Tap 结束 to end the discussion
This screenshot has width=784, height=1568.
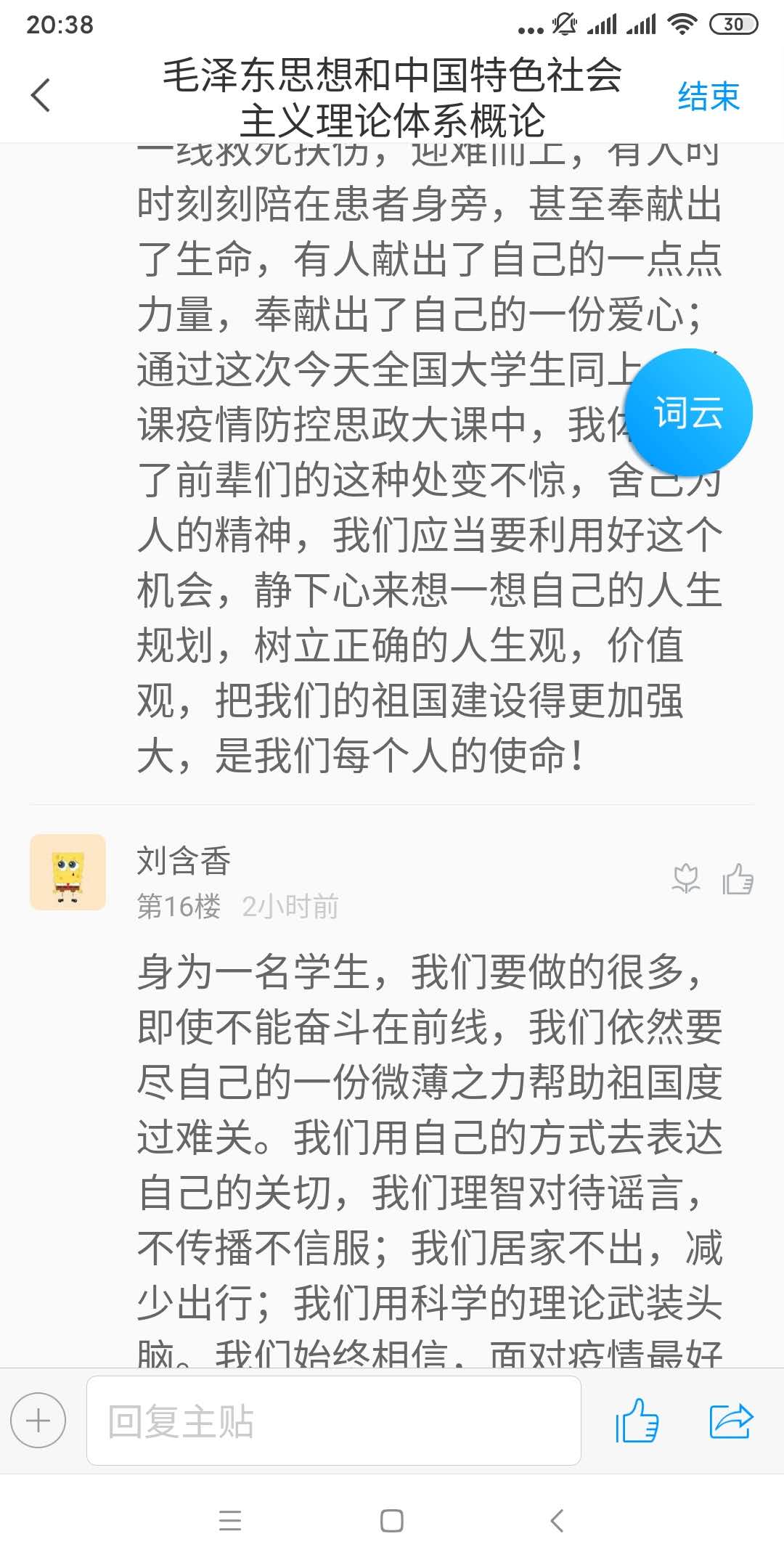708,97
